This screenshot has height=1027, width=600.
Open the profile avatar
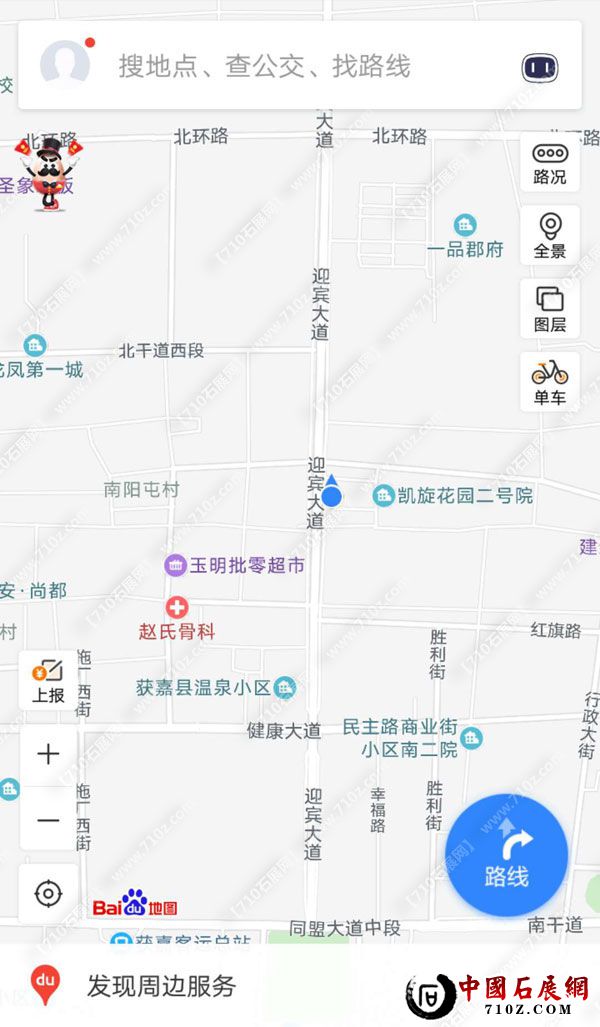(65, 66)
